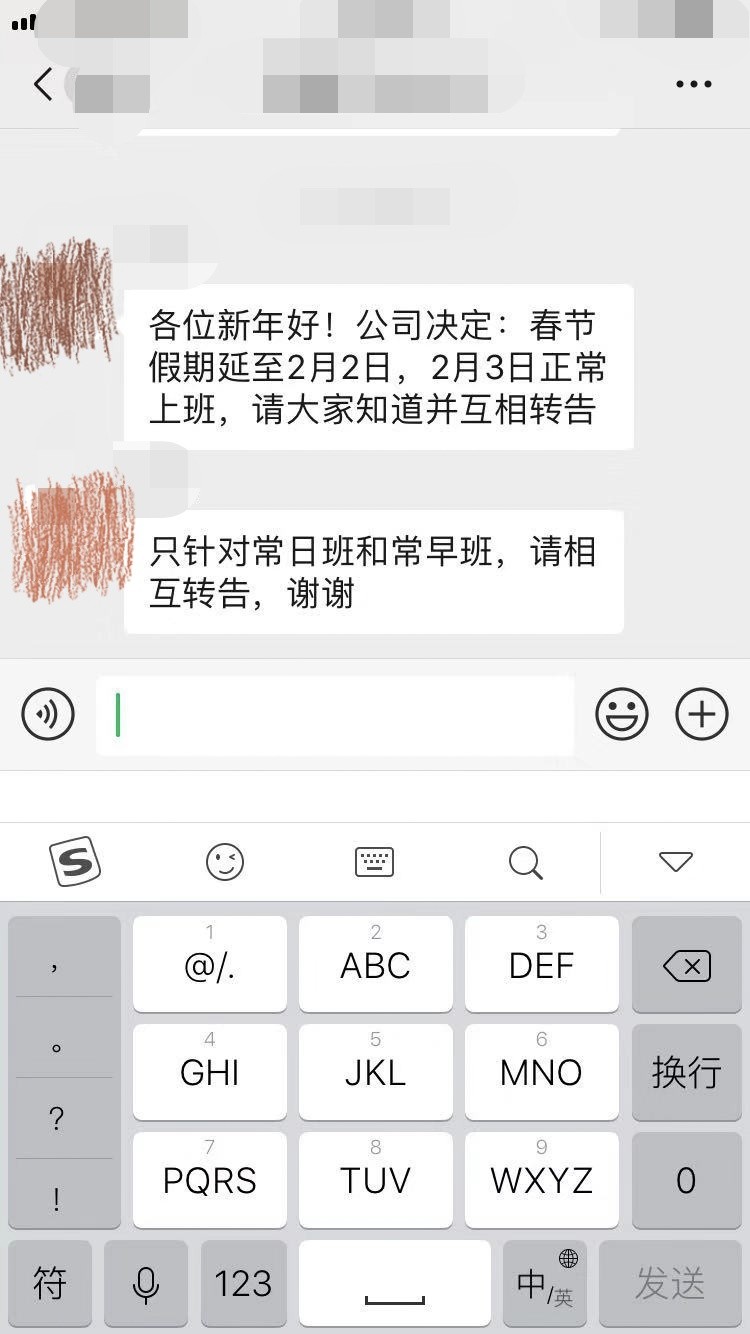Open keyboard search tool

[525, 861]
